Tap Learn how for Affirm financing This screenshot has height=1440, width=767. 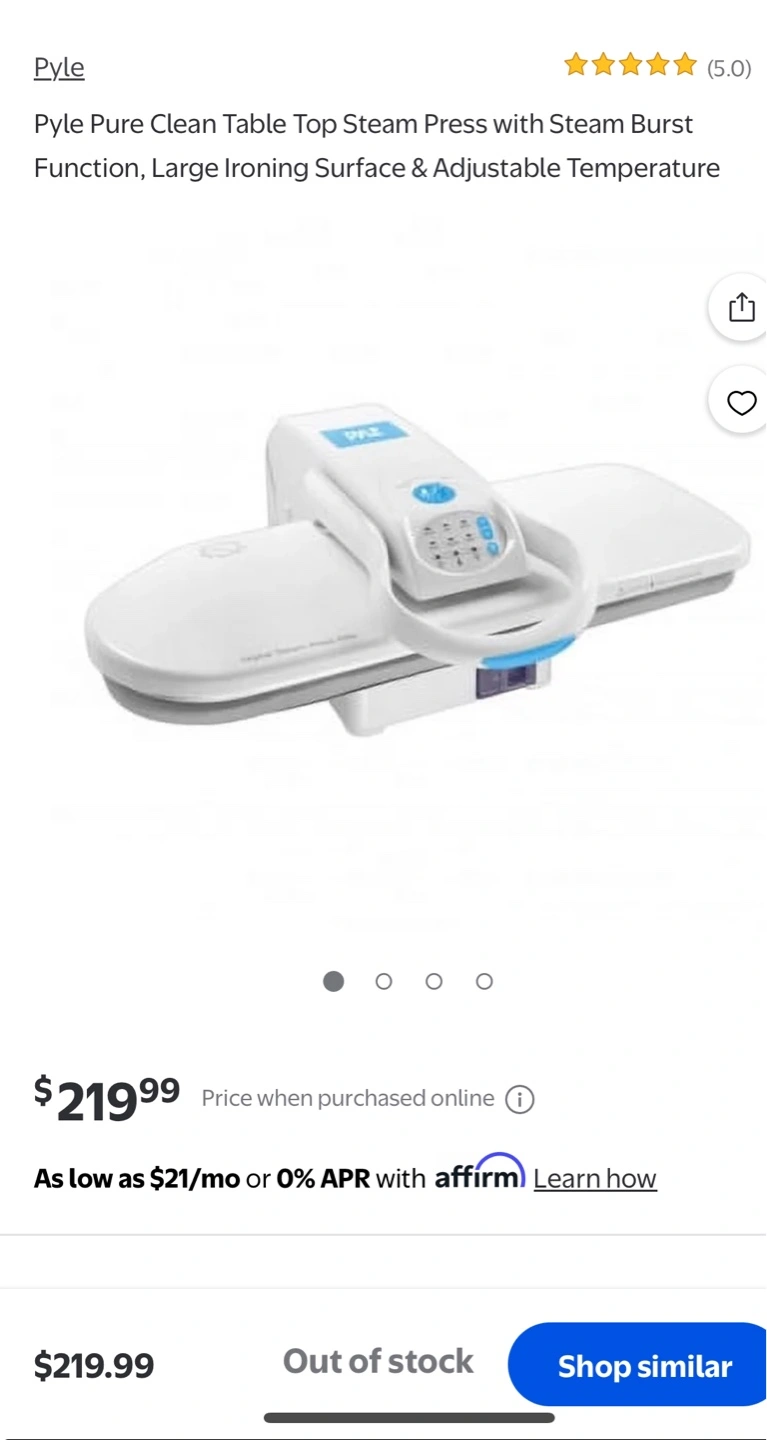tap(595, 1178)
